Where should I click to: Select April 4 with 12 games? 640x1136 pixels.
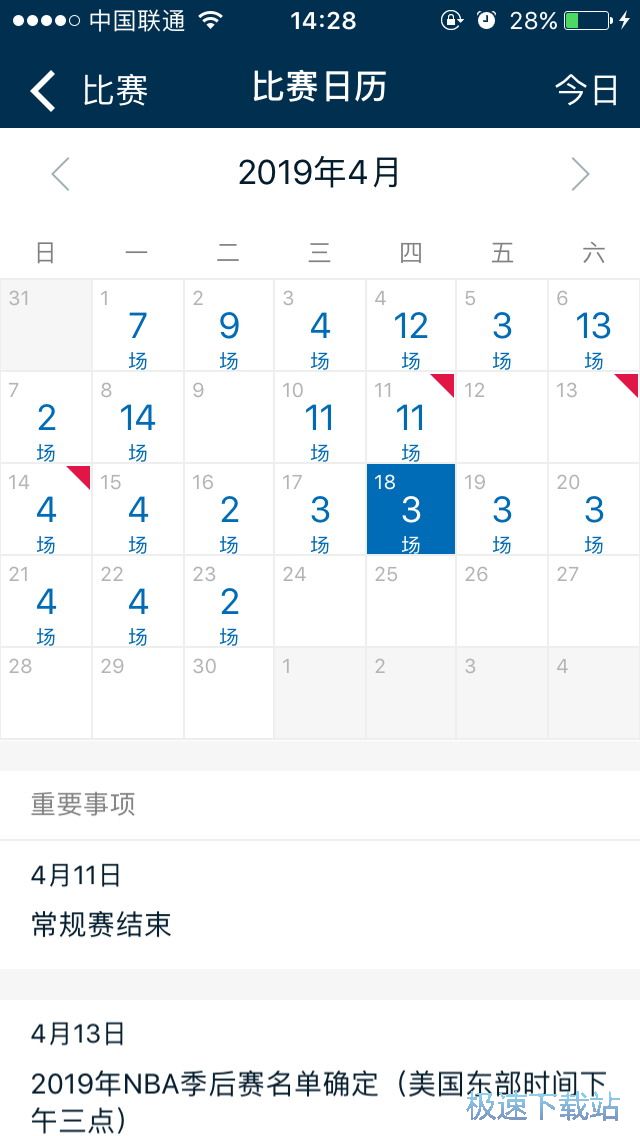[411, 326]
